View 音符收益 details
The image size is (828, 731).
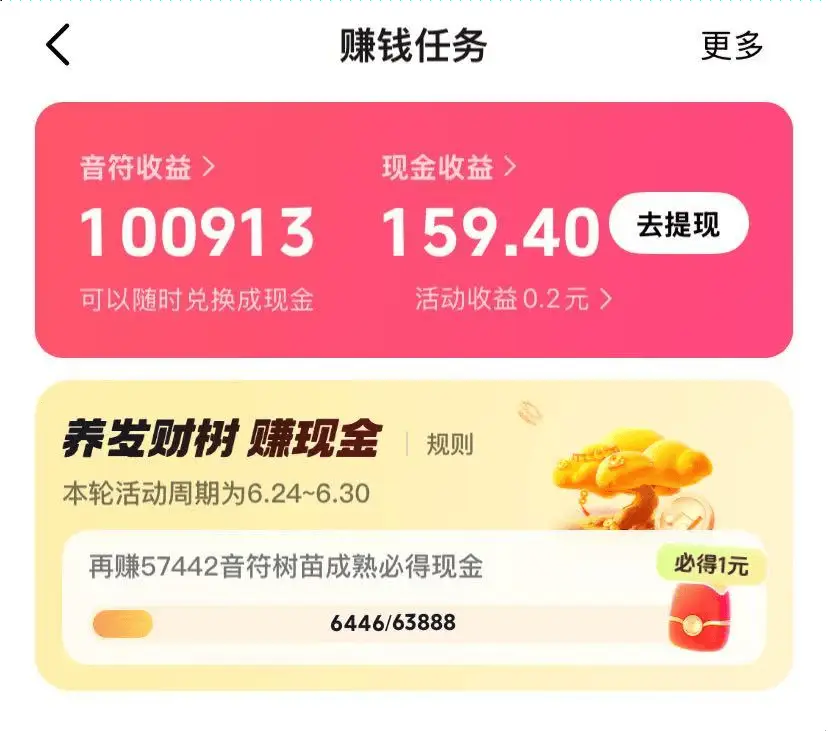(147, 167)
